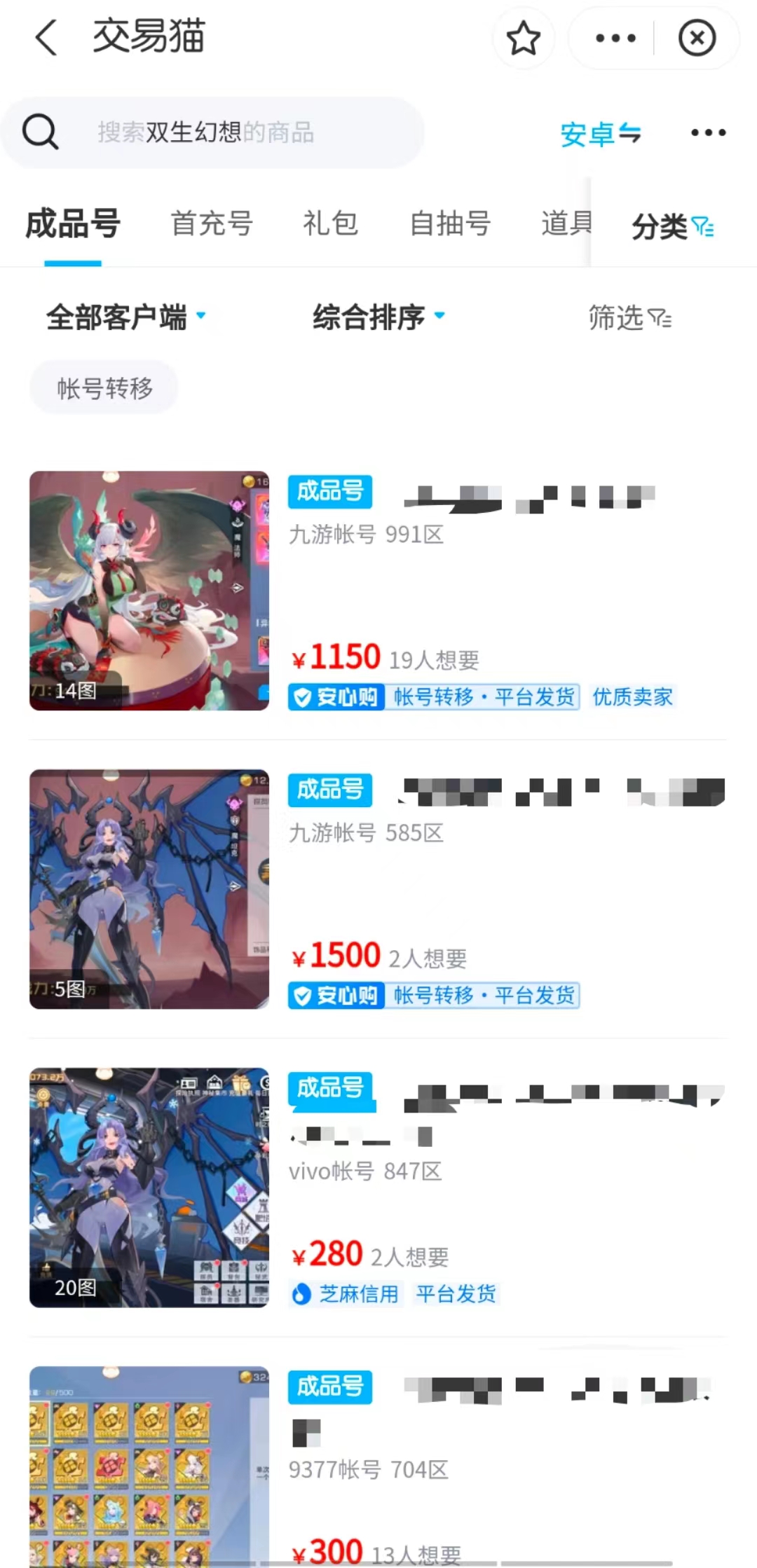This screenshot has width=757, height=1568.
Task: Open 筛选 filter panel
Action: (x=629, y=318)
